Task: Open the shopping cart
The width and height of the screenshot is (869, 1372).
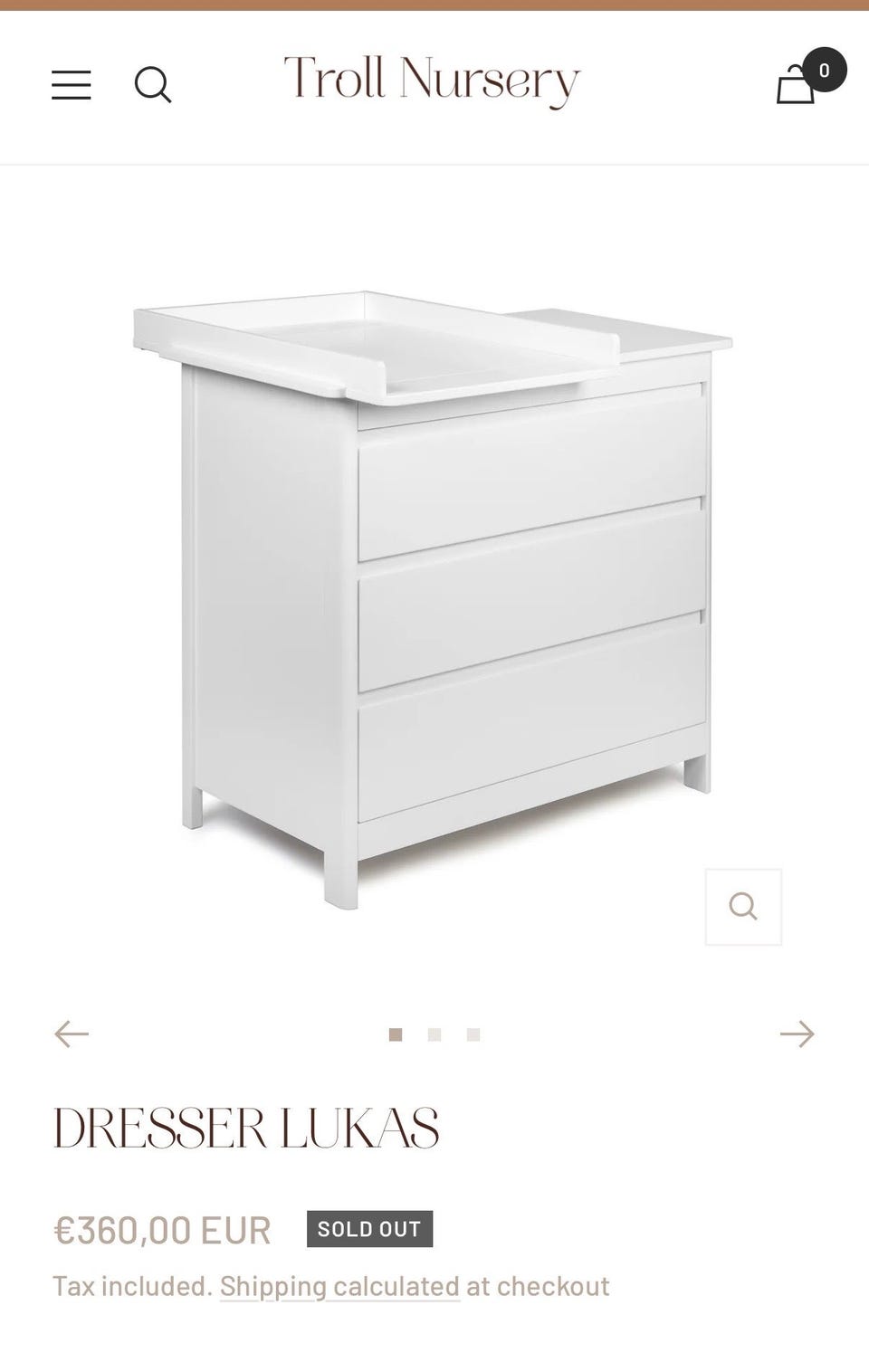Action: pyautogui.click(x=798, y=83)
